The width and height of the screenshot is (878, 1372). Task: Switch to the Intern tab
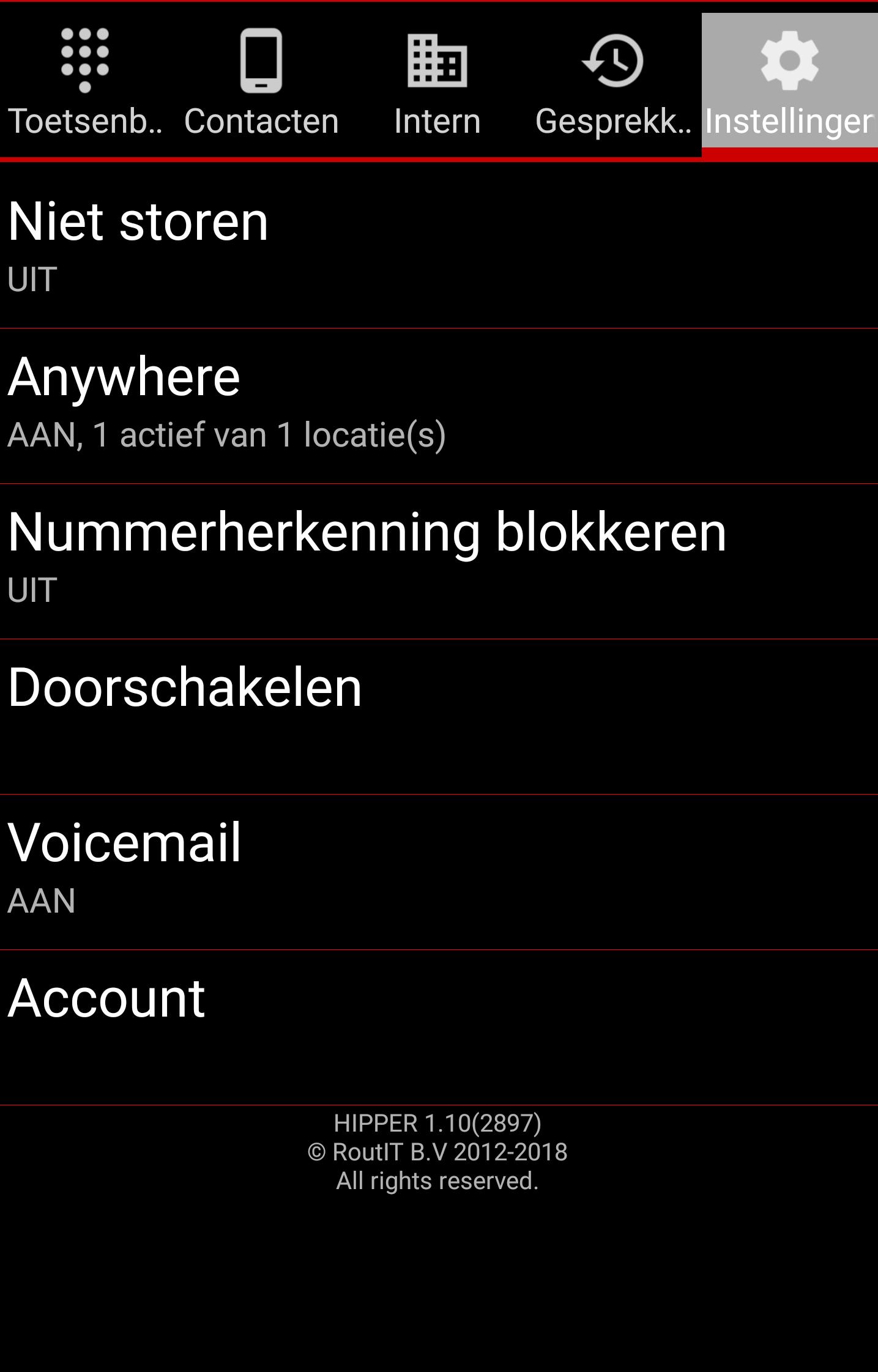coord(437,83)
